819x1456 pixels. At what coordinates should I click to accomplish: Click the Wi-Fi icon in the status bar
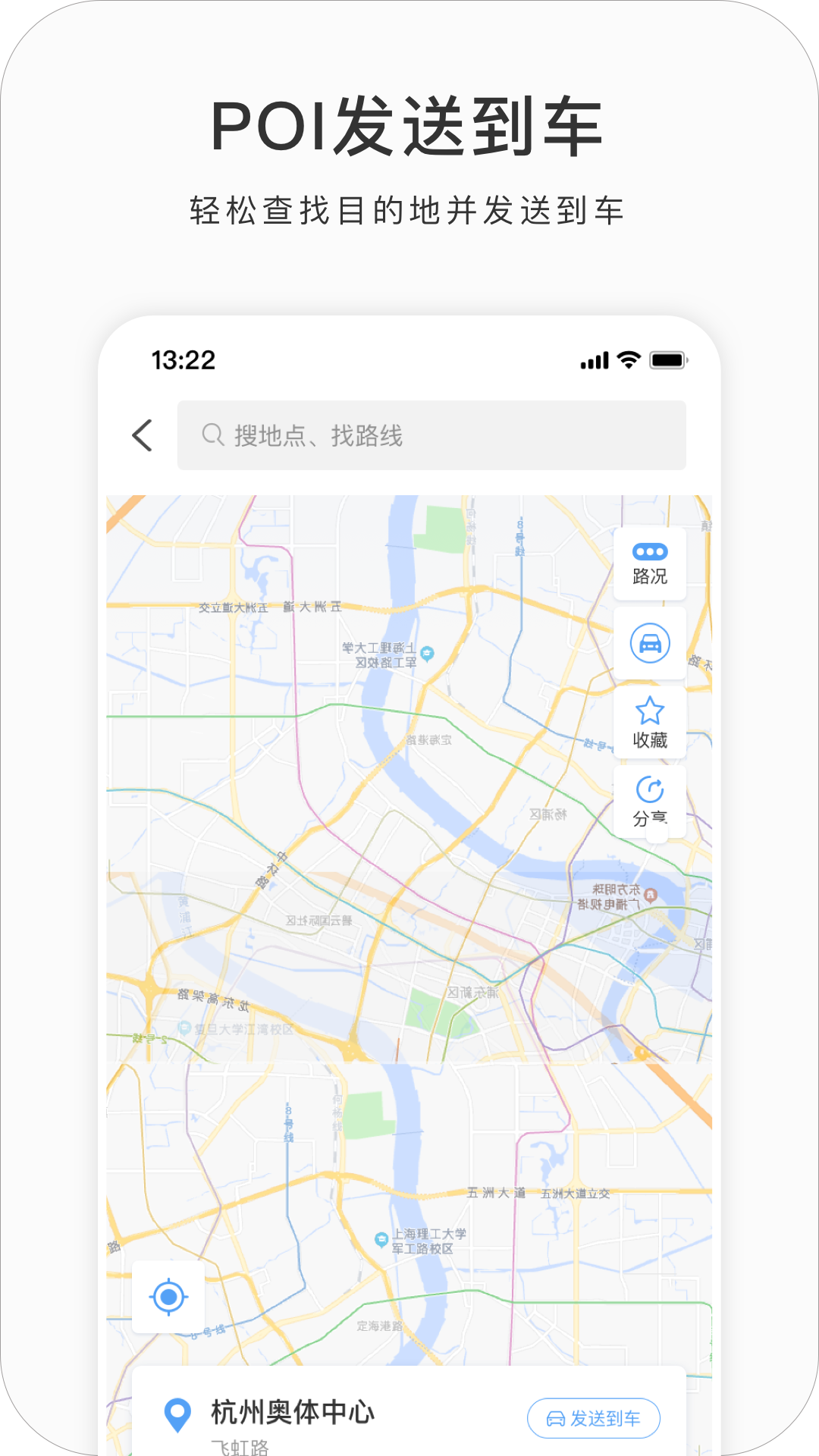point(627,362)
